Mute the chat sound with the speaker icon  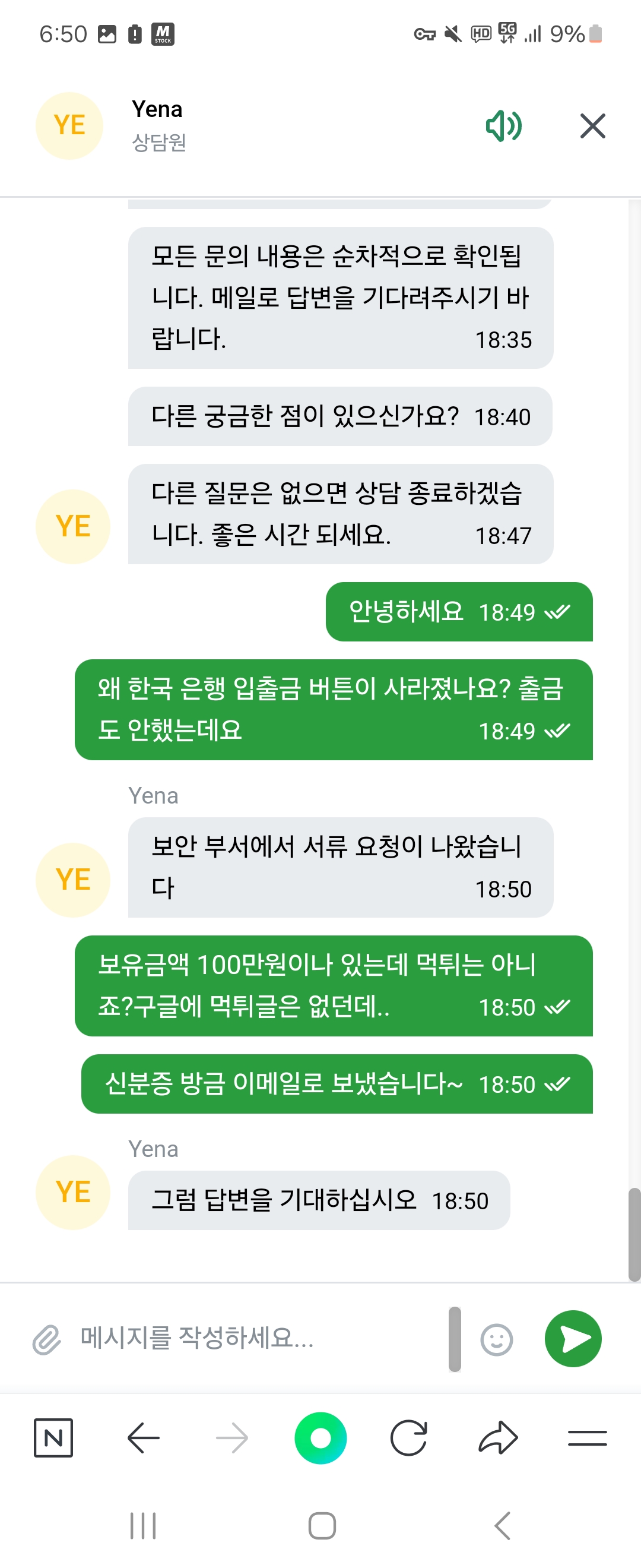point(503,126)
